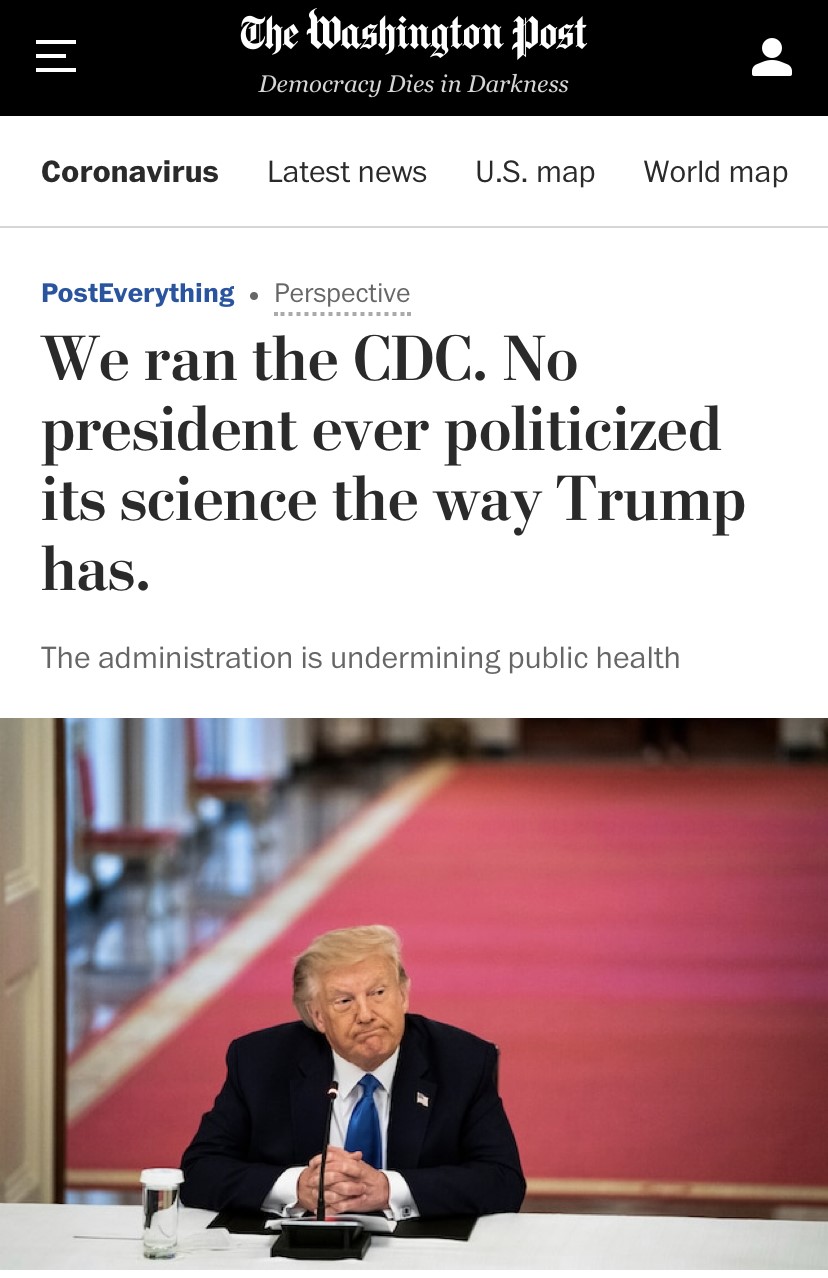This screenshot has height=1278, width=828.
Task: Switch to Latest news tab
Action: pyautogui.click(x=347, y=172)
